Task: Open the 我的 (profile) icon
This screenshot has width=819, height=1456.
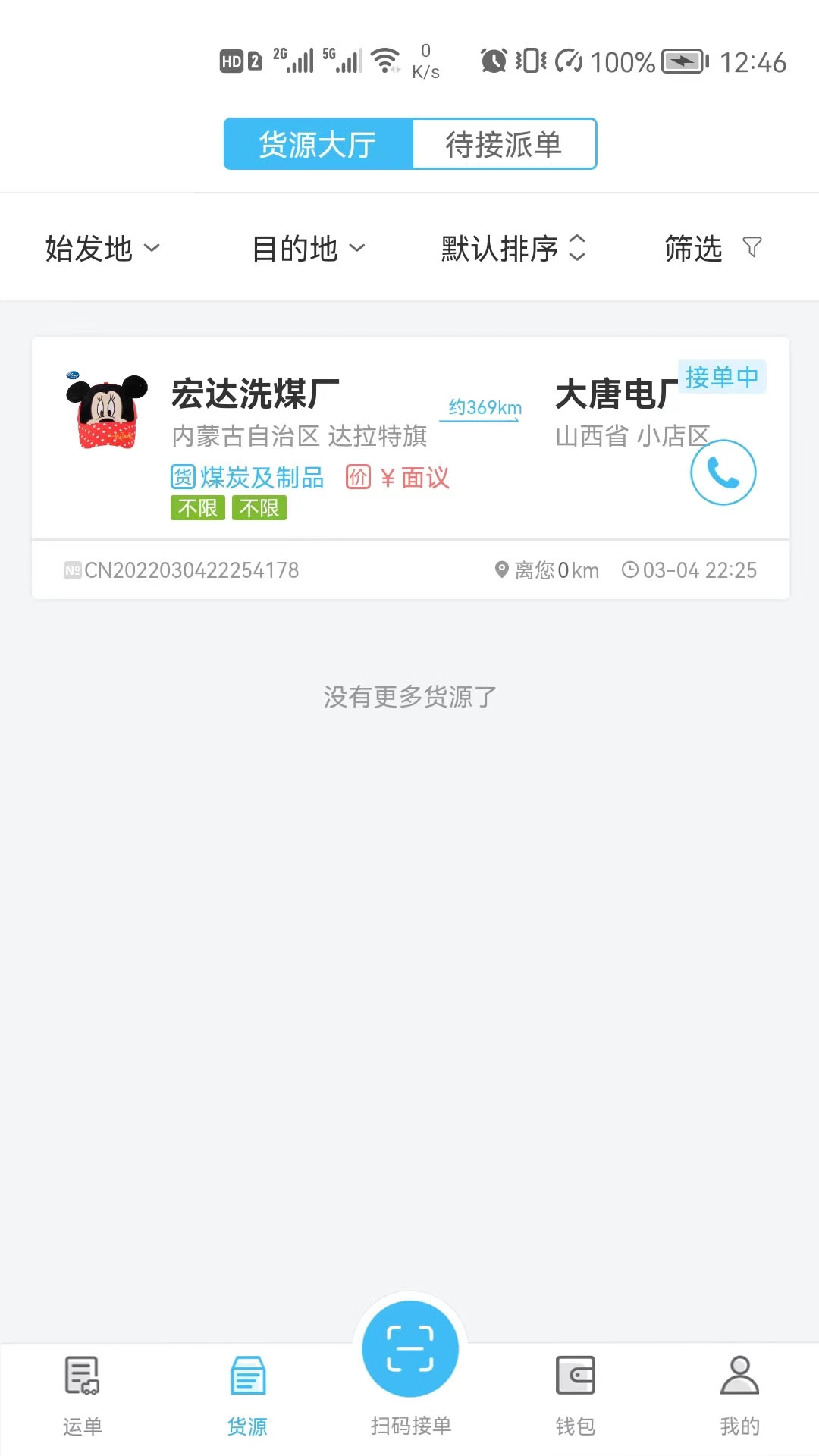Action: [738, 1376]
